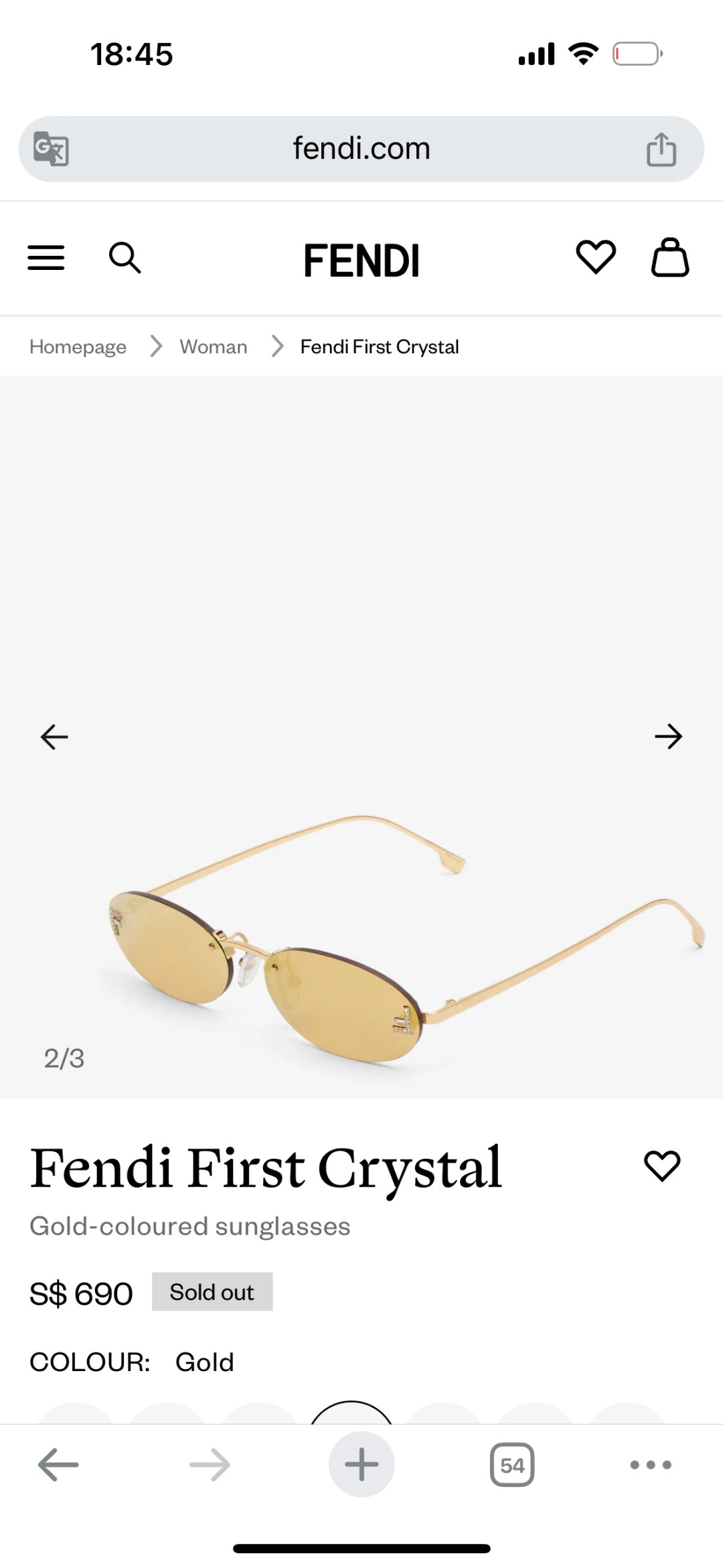723x1568 pixels.
Task: Open the hamburger menu
Action: click(x=46, y=258)
